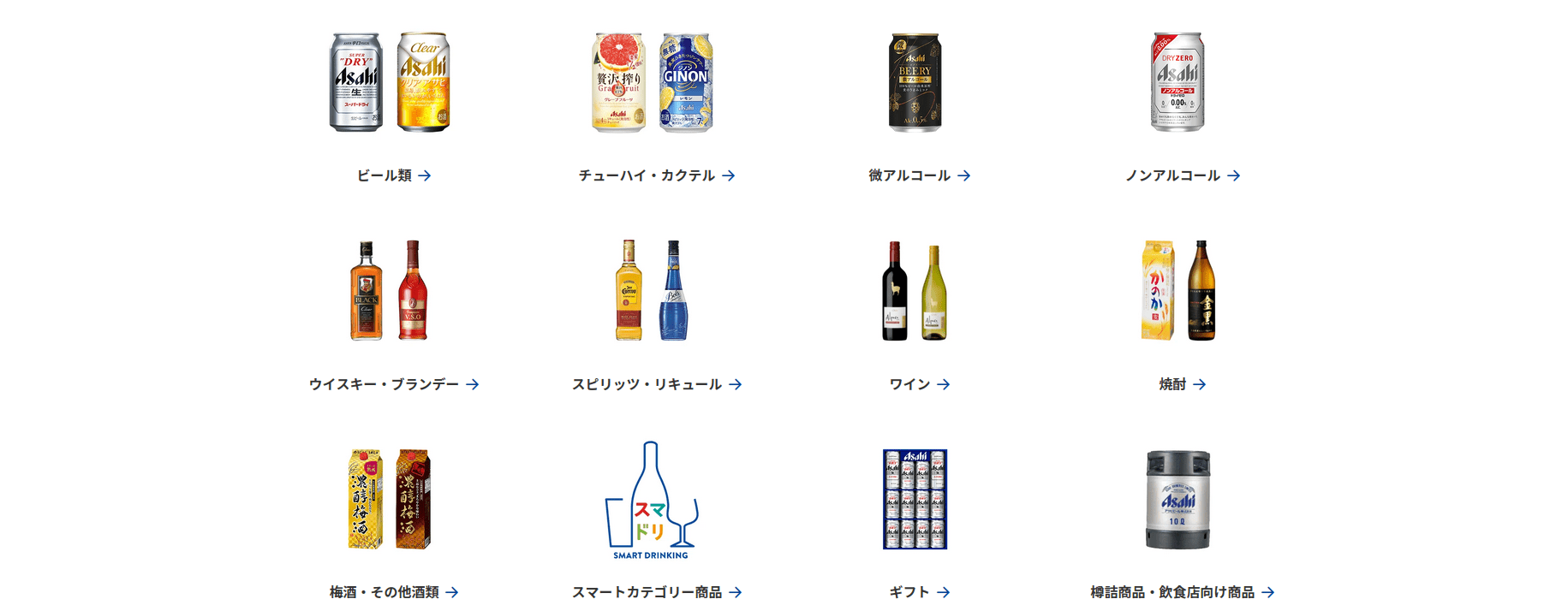View ノンアルコール drinks
This screenshot has width=1568, height=605.
pos(1182,175)
